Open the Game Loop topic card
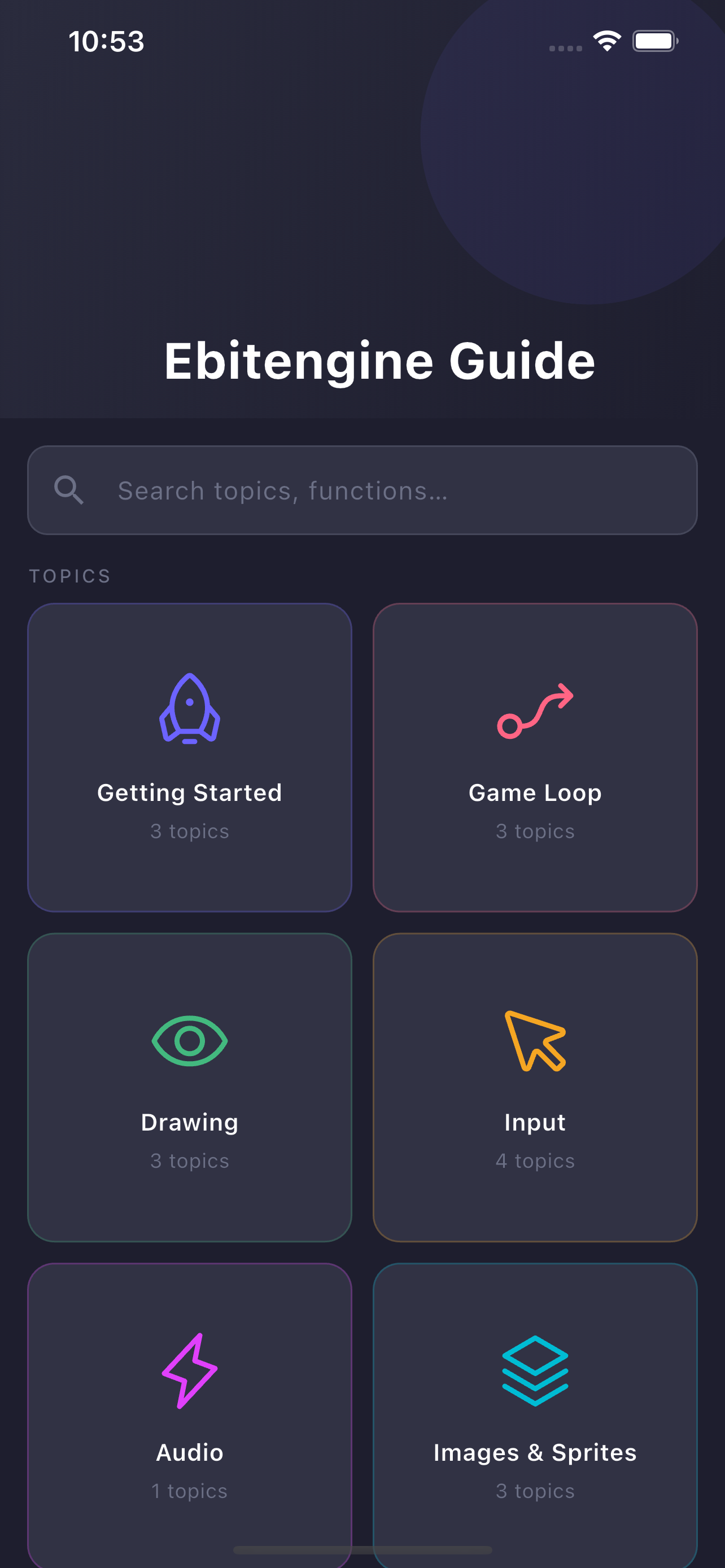 pos(535,756)
